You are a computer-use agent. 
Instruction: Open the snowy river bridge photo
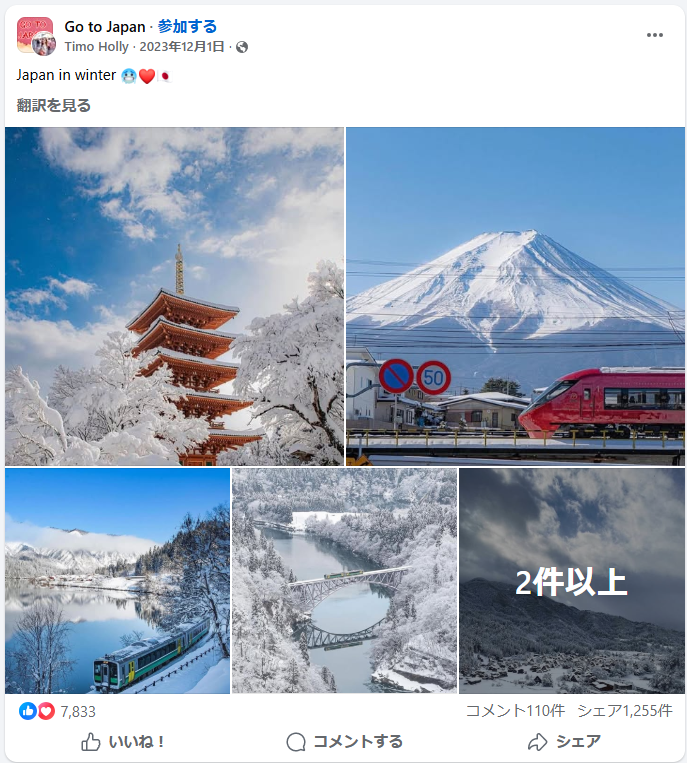click(344, 580)
